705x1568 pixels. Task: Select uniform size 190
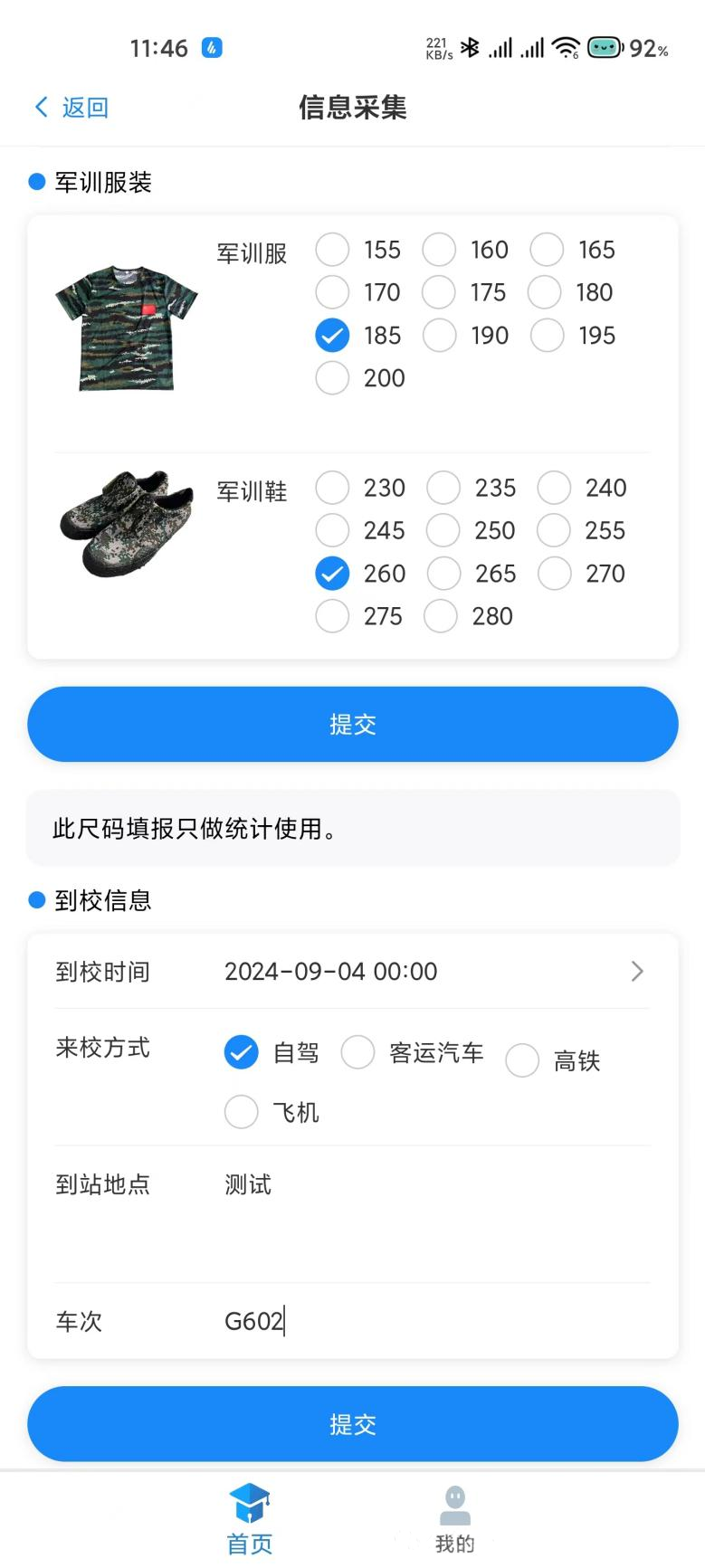pyautogui.click(x=440, y=336)
